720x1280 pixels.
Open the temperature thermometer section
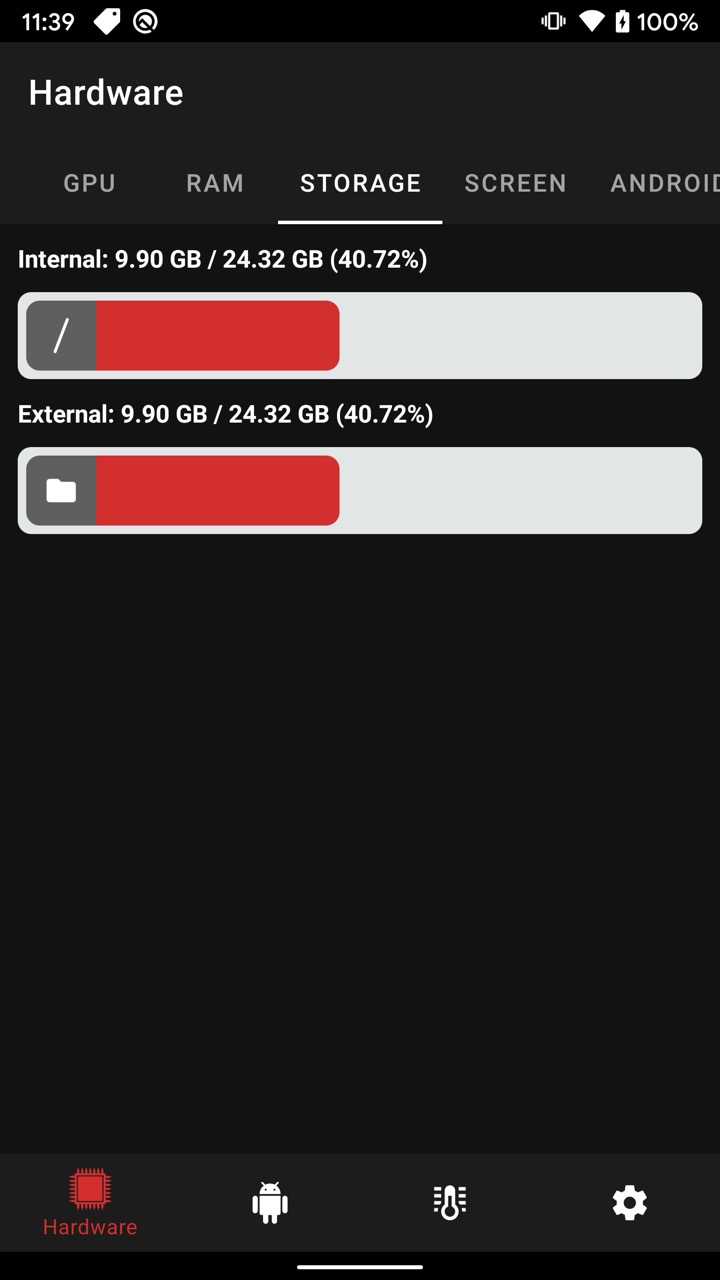pyautogui.click(x=450, y=1202)
